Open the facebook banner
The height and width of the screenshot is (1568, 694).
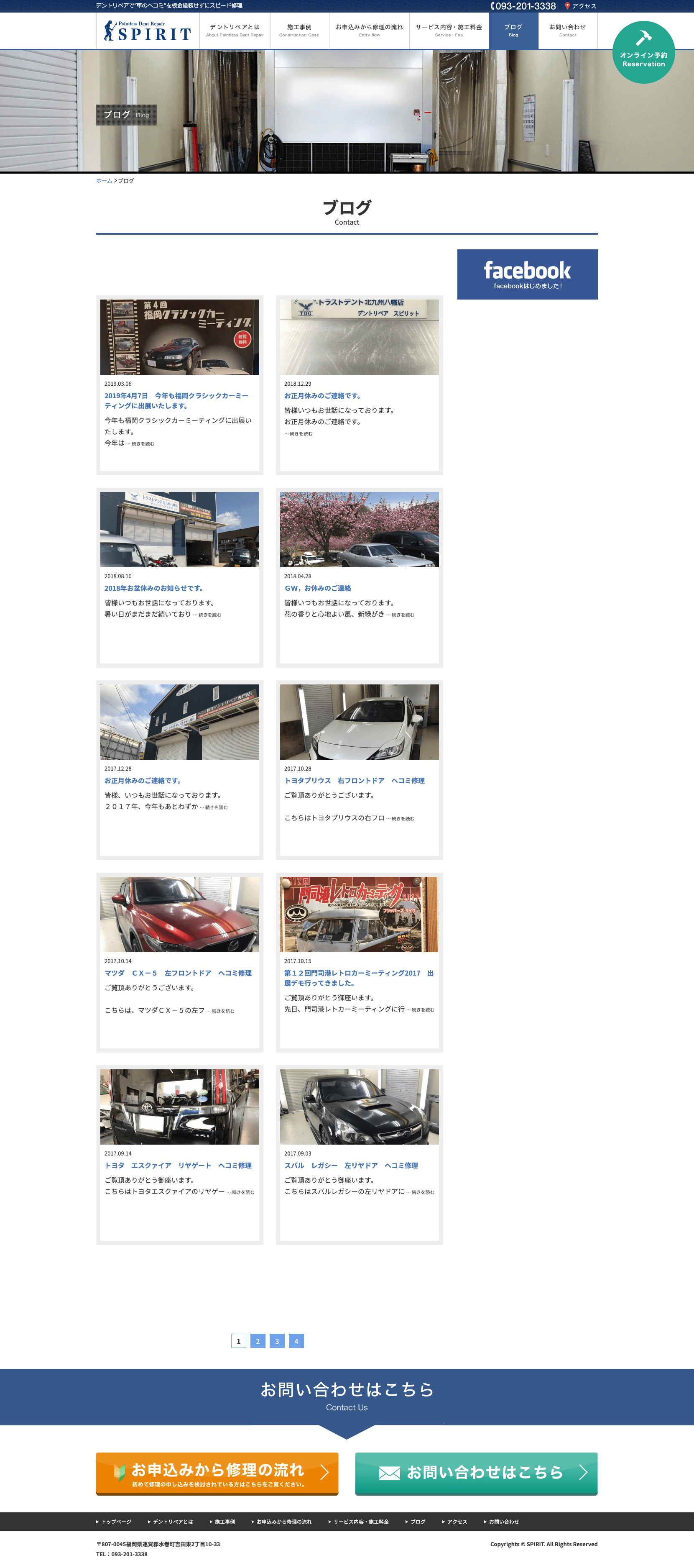tap(527, 274)
